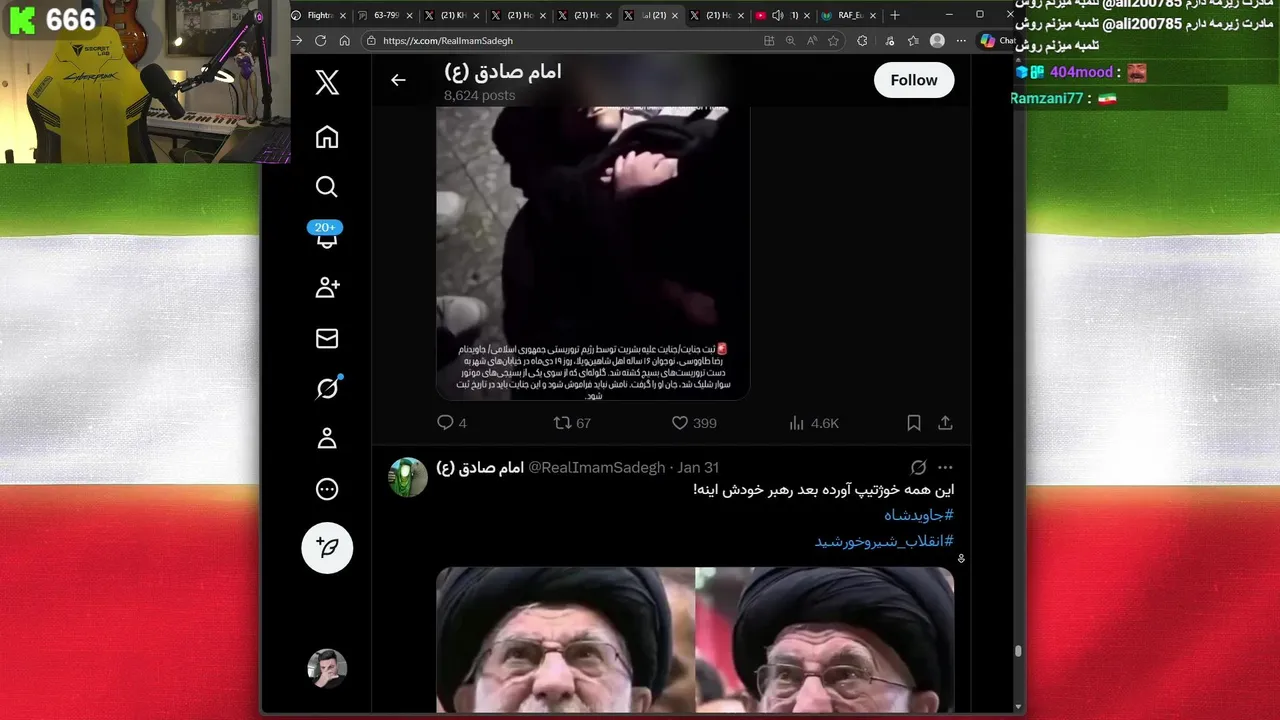Open Grok in the sidebar
Image resolution: width=1280 pixels, height=720 pixels.
(x=327, y=389)
